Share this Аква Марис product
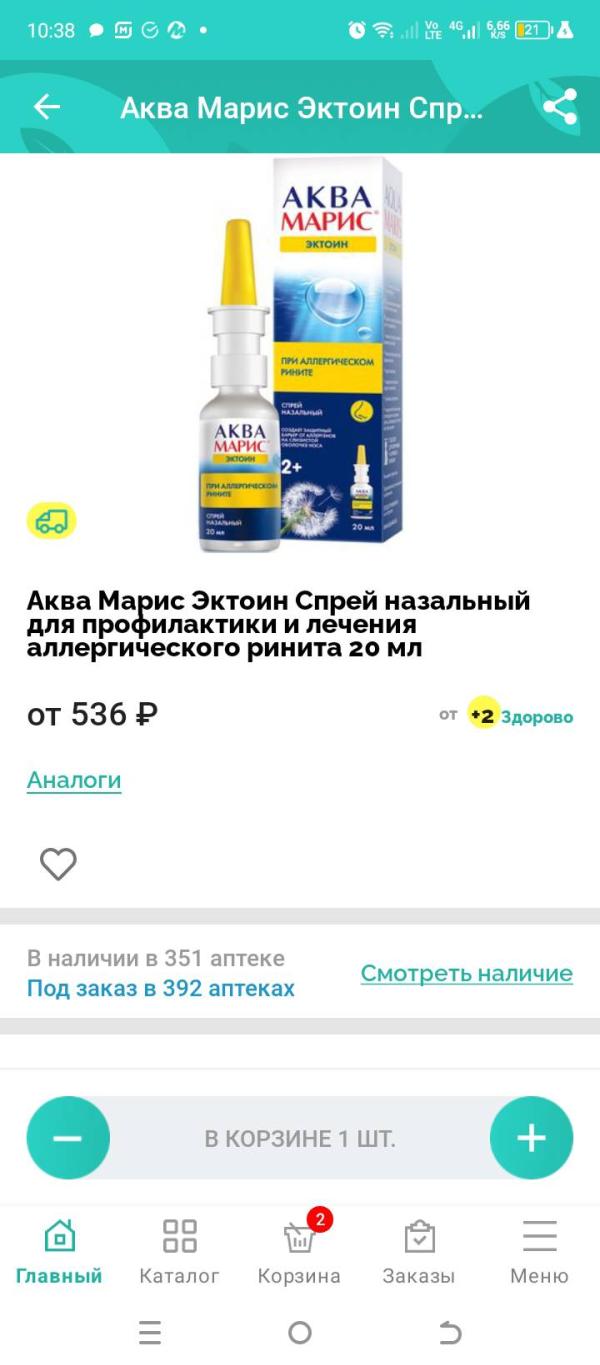The width and height of the screenshot is (600, 1365). [559, 108]
